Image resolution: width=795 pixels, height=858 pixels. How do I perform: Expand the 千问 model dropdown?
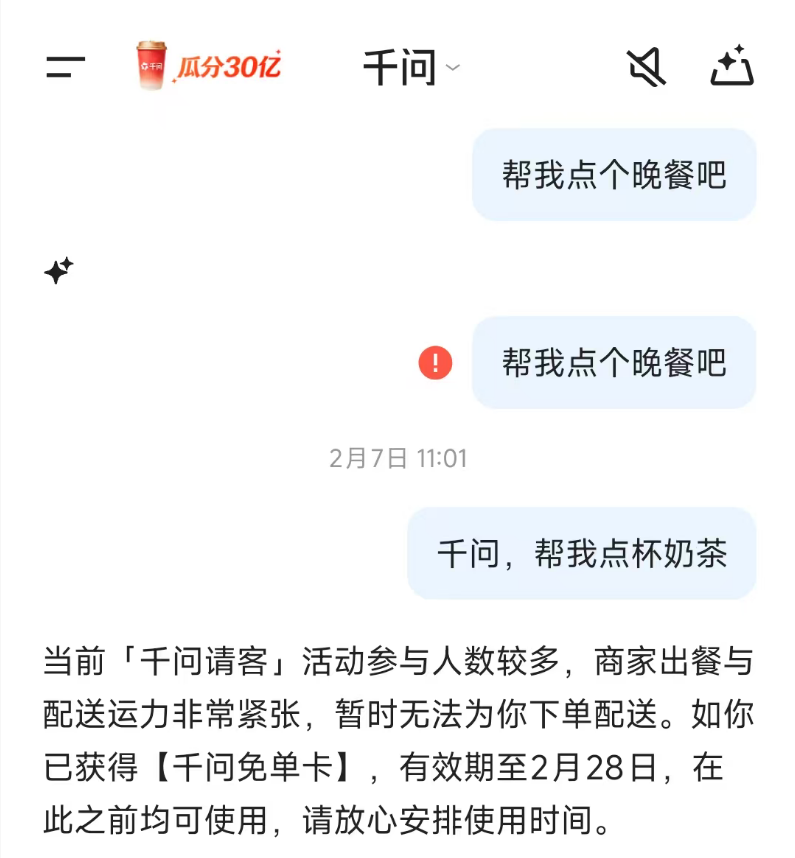[x=411, y=68]
